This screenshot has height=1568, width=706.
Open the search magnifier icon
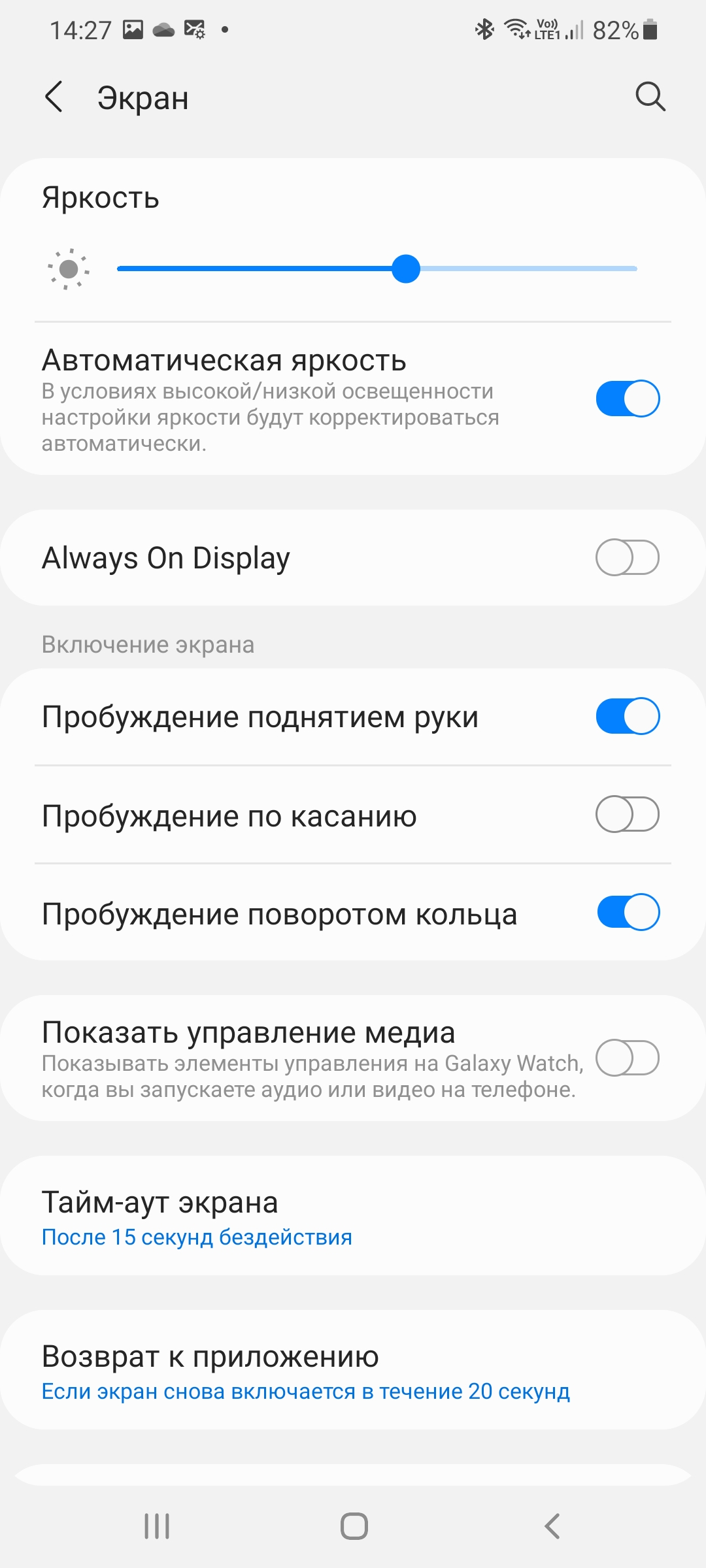tap(650, 97)
